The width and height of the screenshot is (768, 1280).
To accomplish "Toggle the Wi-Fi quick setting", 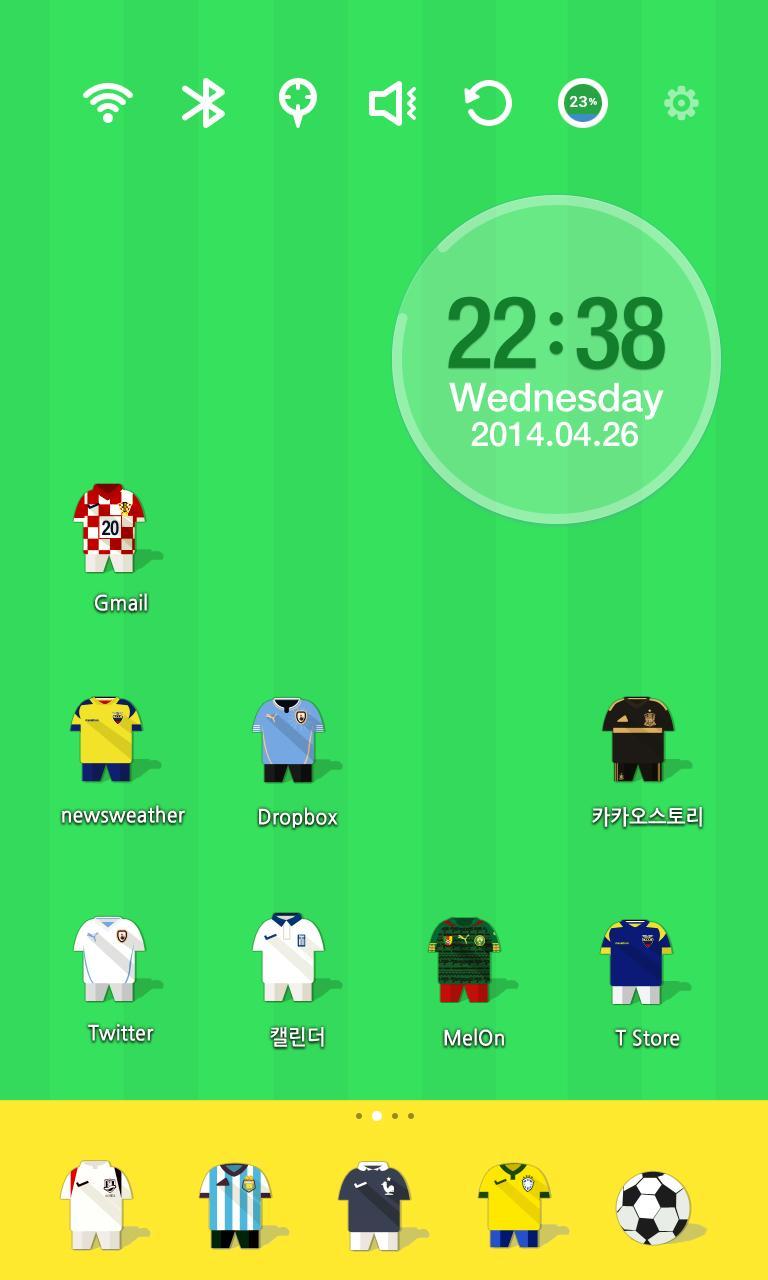I will click(x=108, y=103).
